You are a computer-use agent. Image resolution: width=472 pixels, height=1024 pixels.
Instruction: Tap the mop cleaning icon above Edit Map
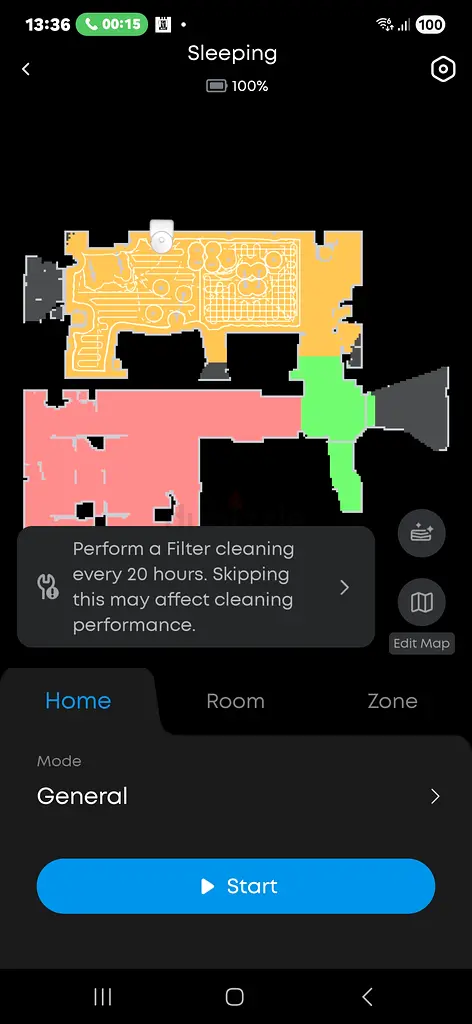pos(421,534)
